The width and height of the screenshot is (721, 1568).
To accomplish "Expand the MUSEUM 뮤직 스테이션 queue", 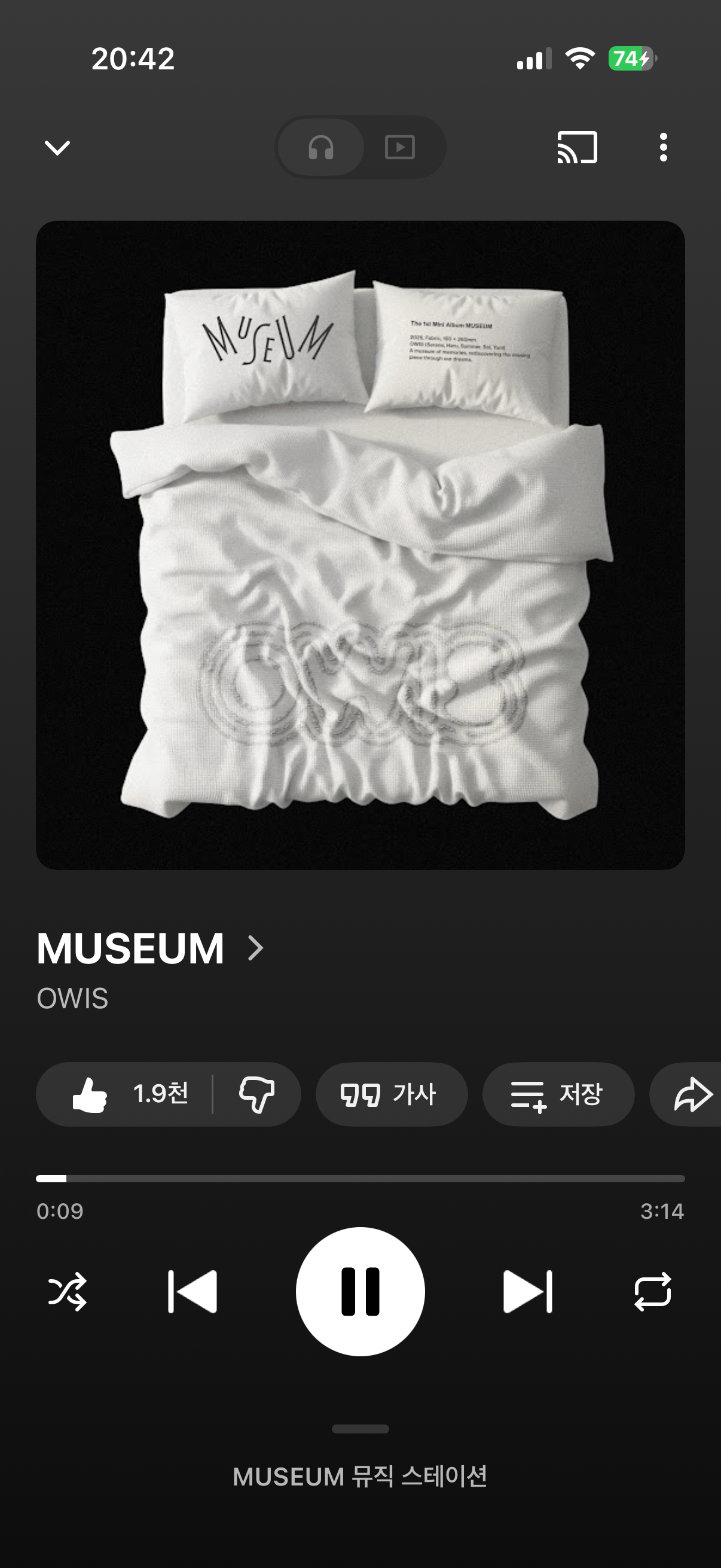I will [360, 1477].
